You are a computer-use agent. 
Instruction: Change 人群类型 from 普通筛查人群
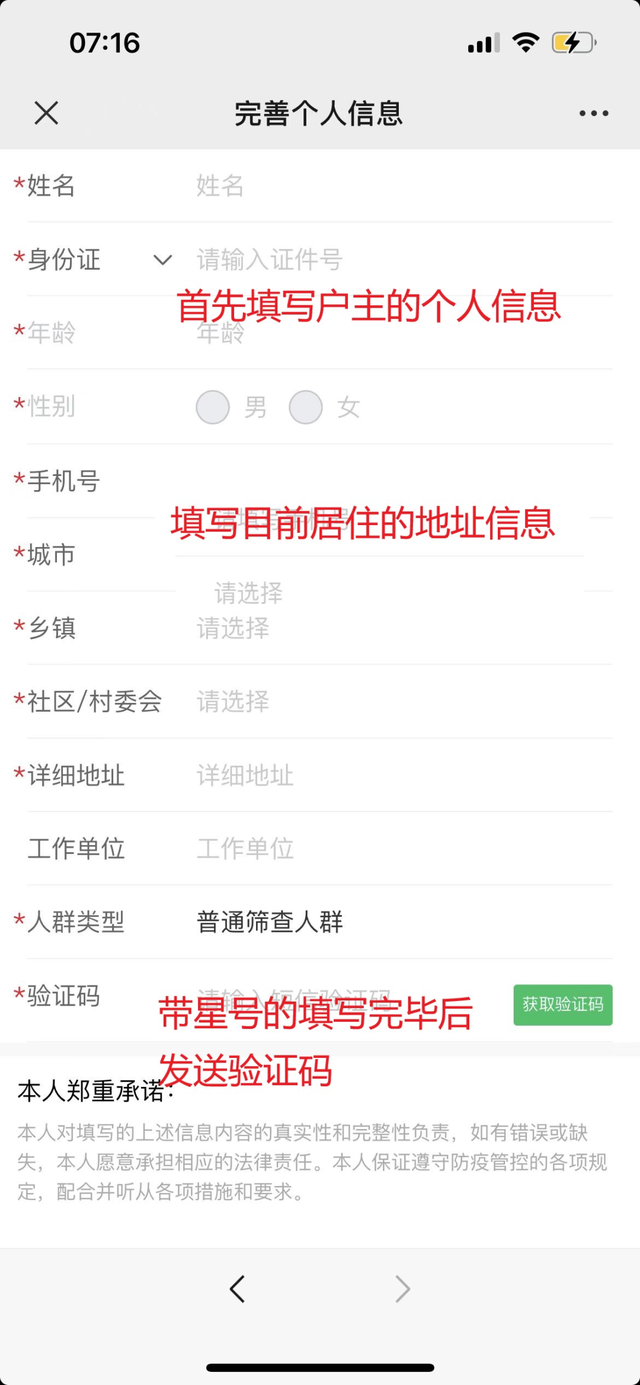click(x=400, y=922)
